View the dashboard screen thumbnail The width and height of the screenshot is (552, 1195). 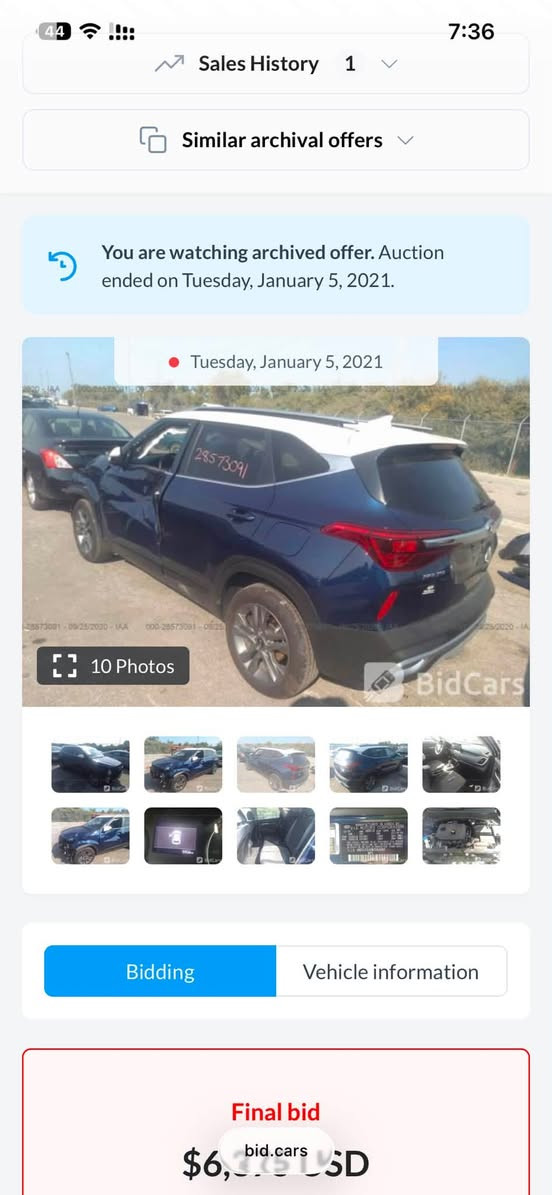183,836
